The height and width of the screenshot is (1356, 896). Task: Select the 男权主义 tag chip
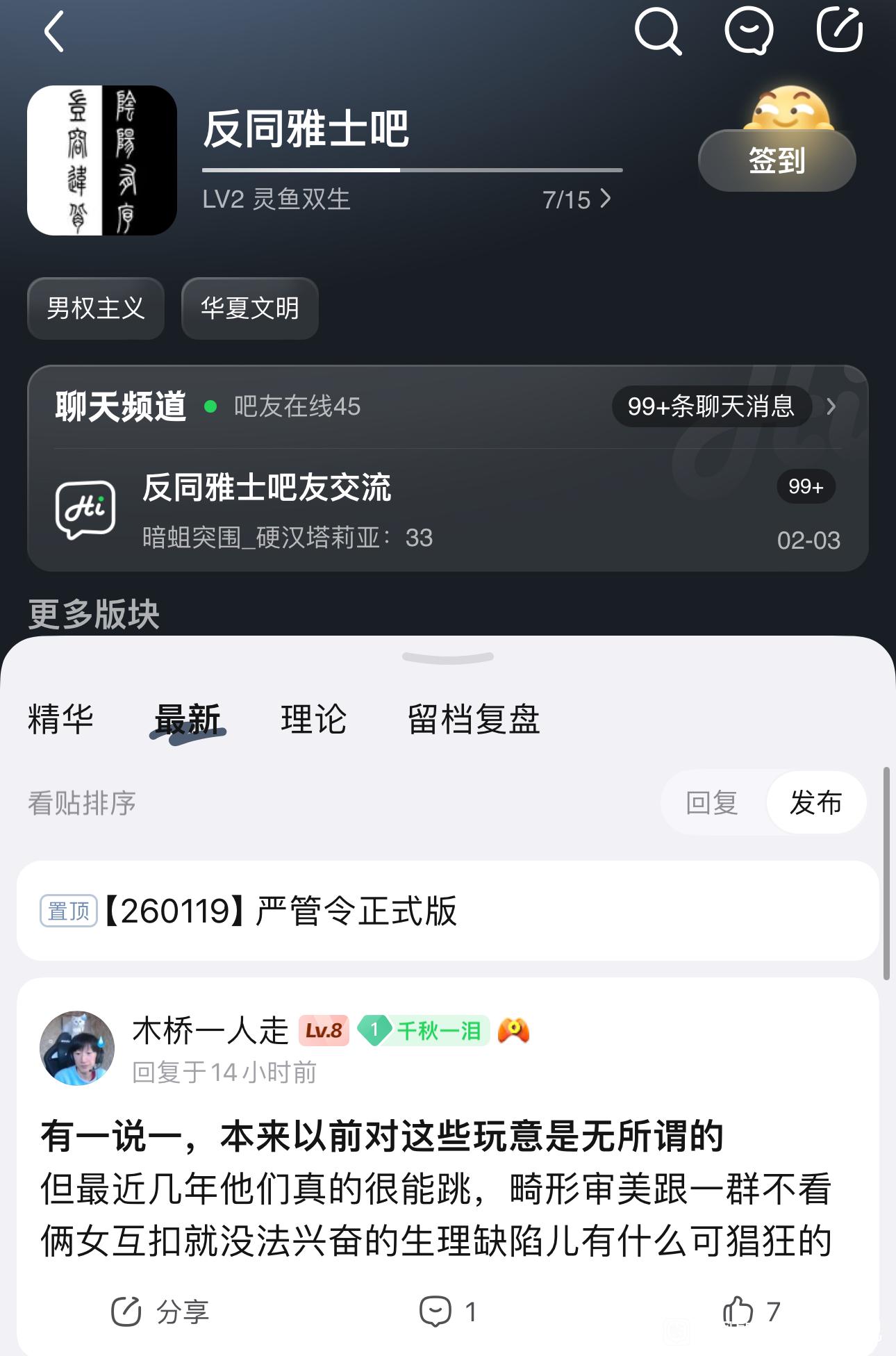tap(96, 308)
